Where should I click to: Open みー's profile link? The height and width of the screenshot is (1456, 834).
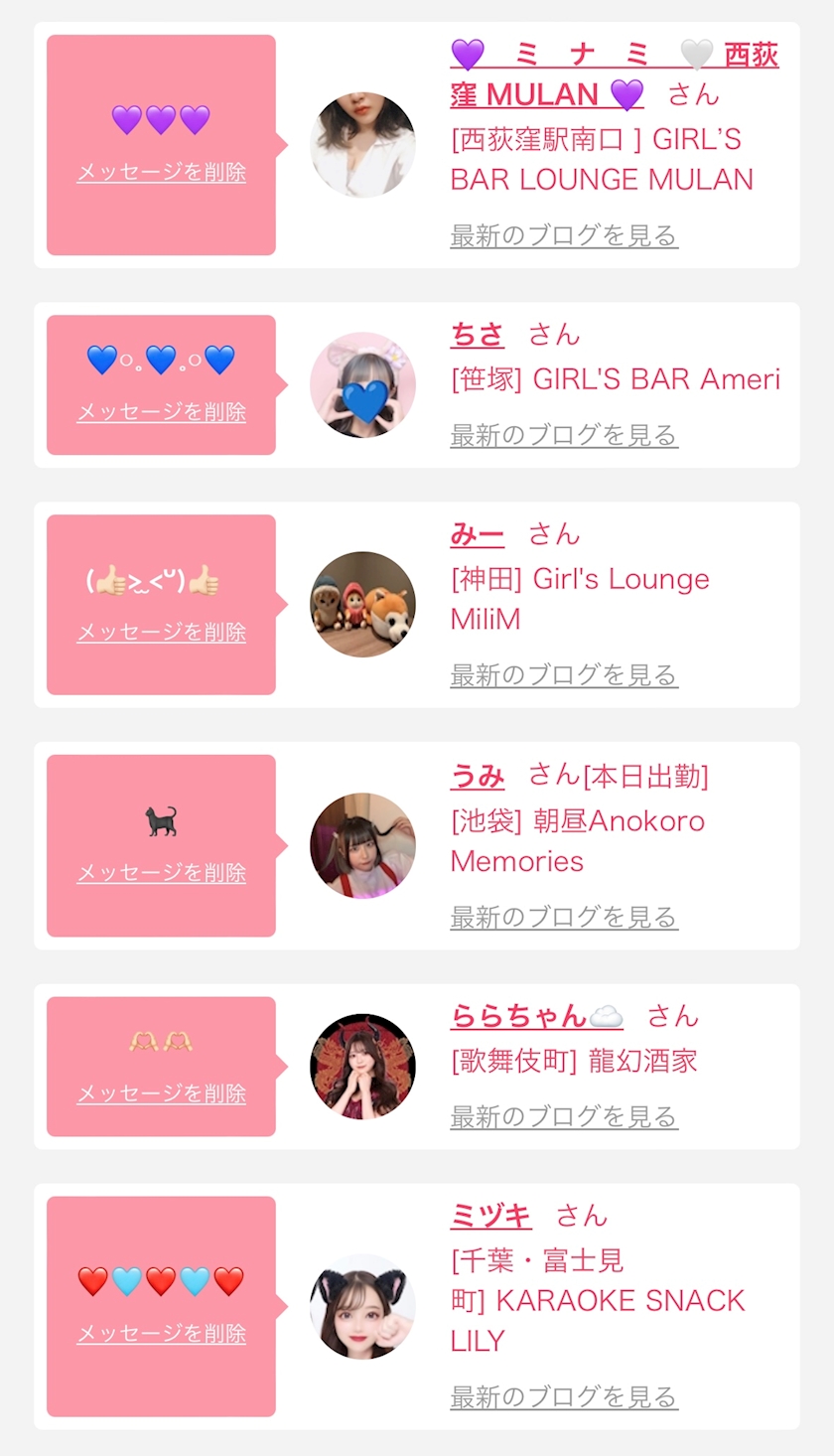pos(477,534)
